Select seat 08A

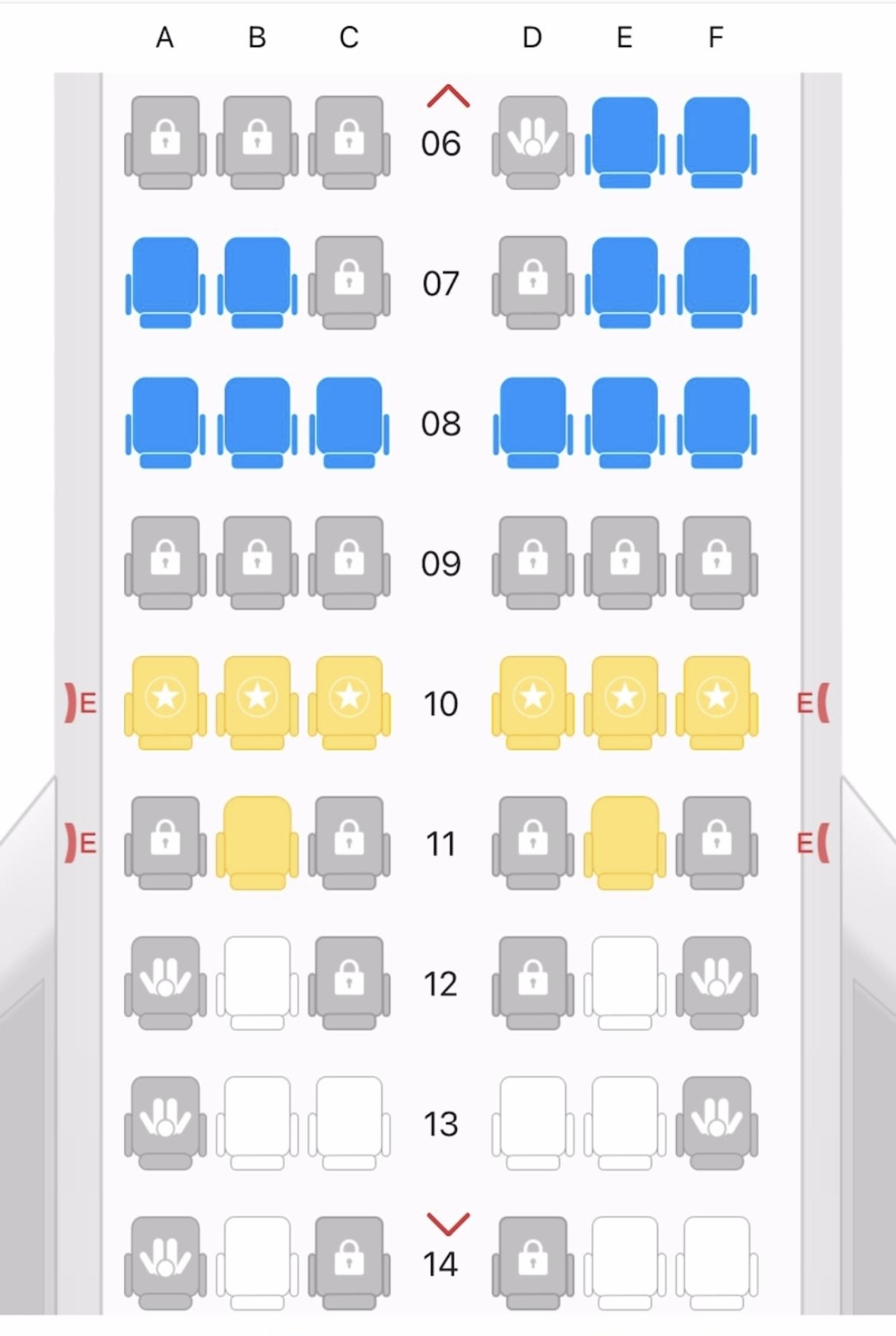click(165, 421)
